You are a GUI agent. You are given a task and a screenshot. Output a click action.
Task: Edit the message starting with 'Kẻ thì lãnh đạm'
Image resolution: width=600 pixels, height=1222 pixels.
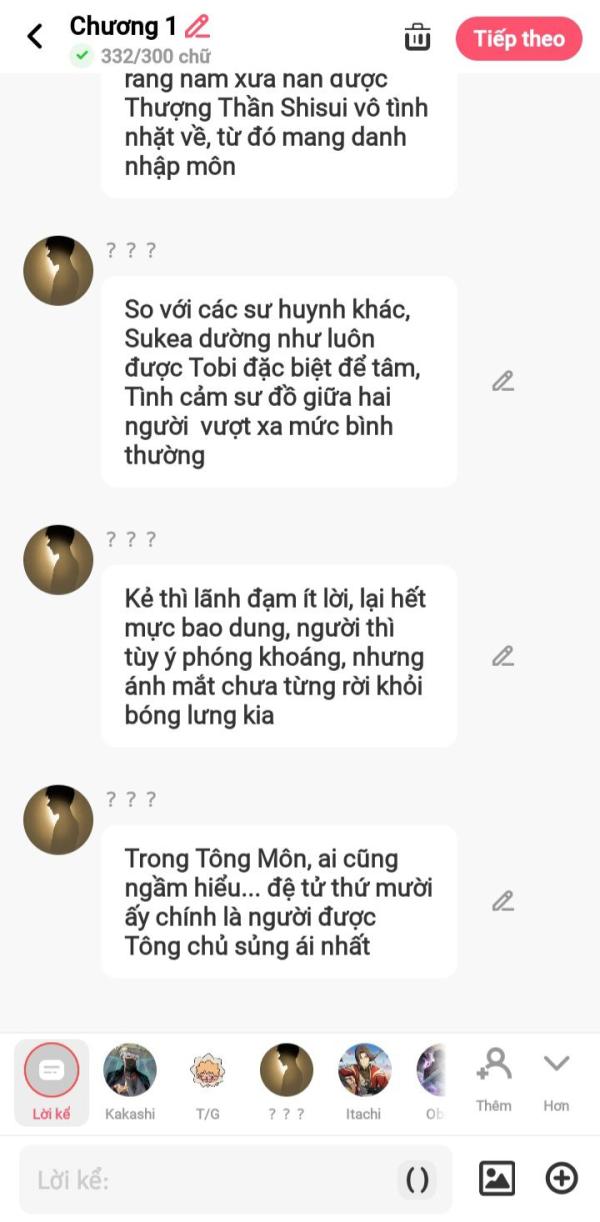tap(503, 656)
